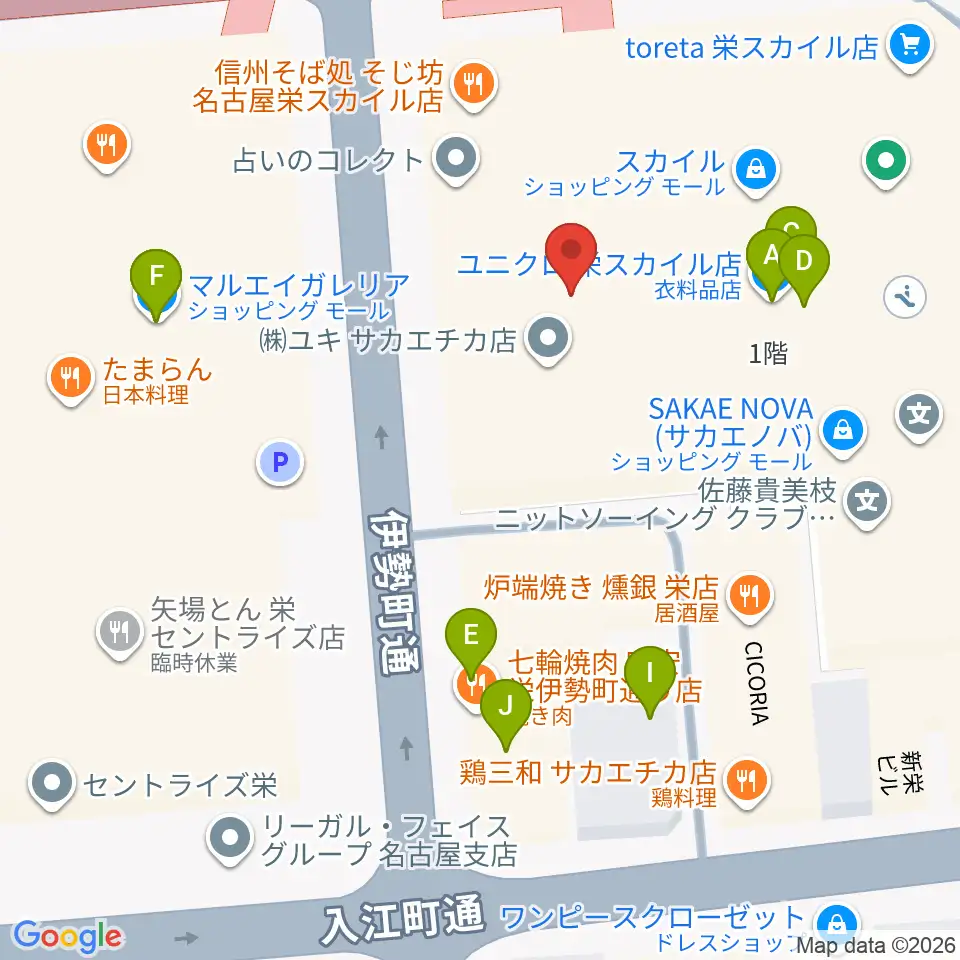Image resolution: width=960 pixels, height=960 pixels.
Task: Open the toreta 栄スカイル店 shopping cart pin
Action: 910,47
